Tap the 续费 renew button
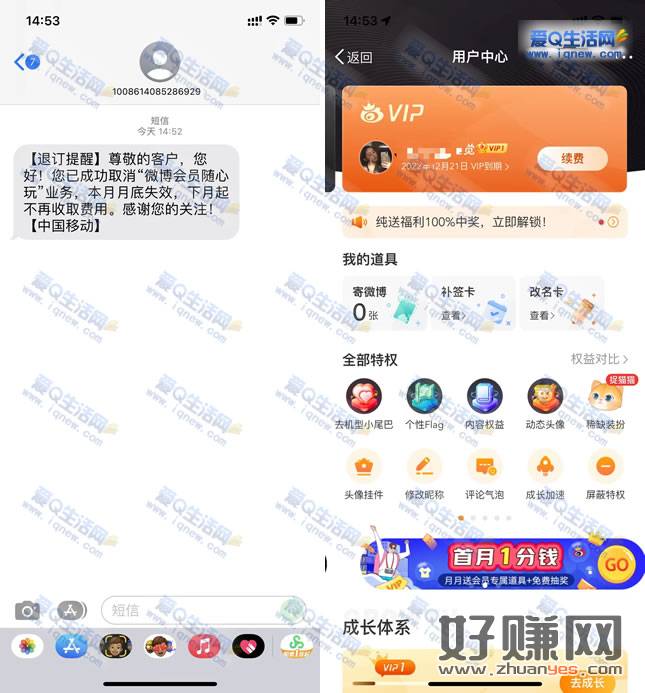 point(572,159)
